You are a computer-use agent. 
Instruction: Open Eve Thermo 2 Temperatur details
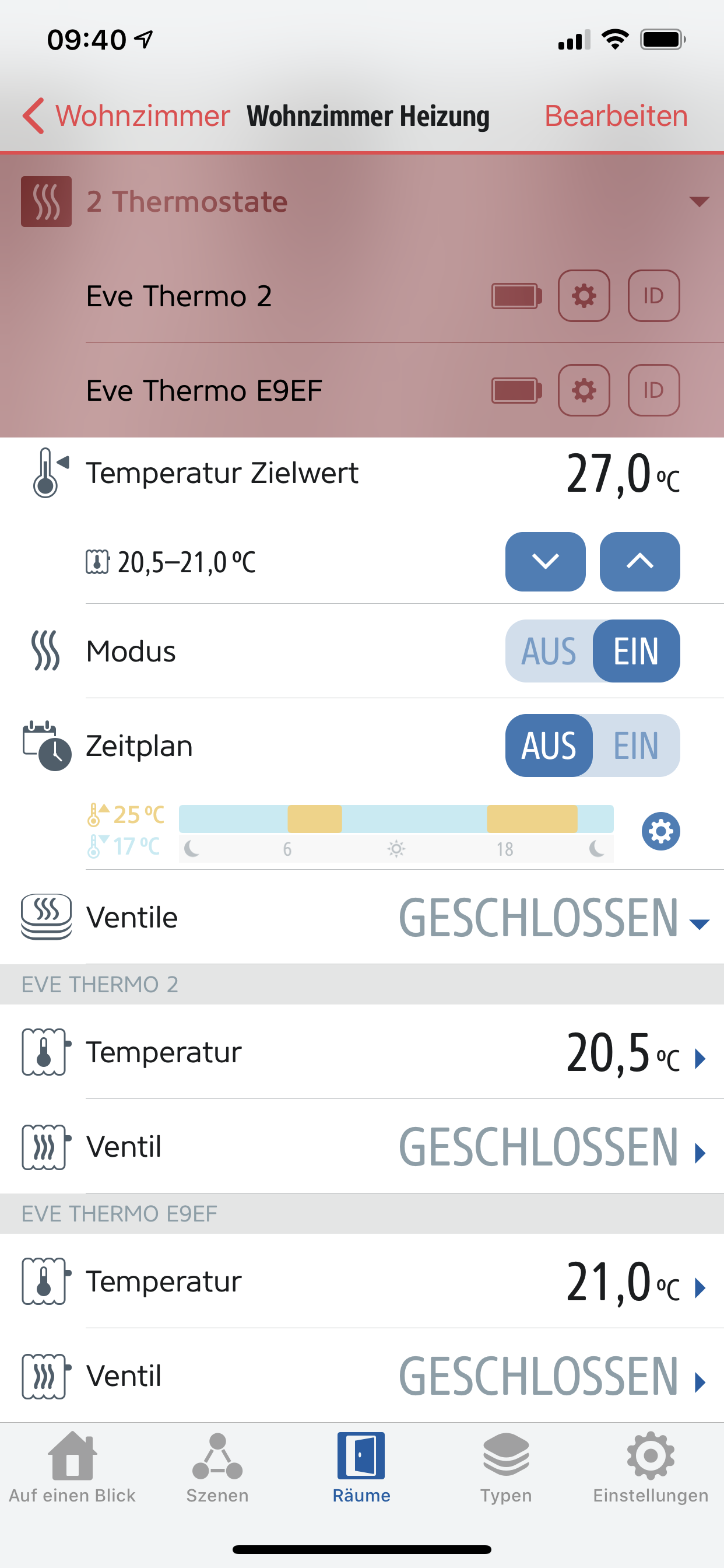(x=700, y=1058)
